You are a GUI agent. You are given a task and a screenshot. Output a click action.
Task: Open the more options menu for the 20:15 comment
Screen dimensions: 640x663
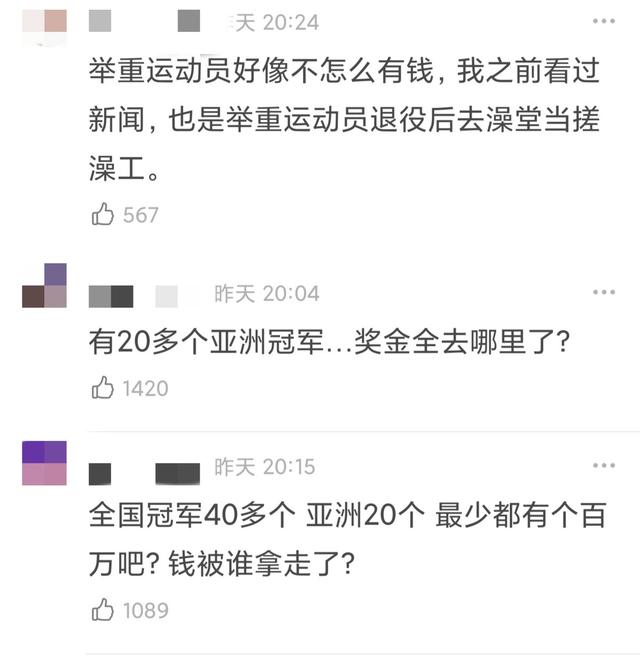[604, 466]
